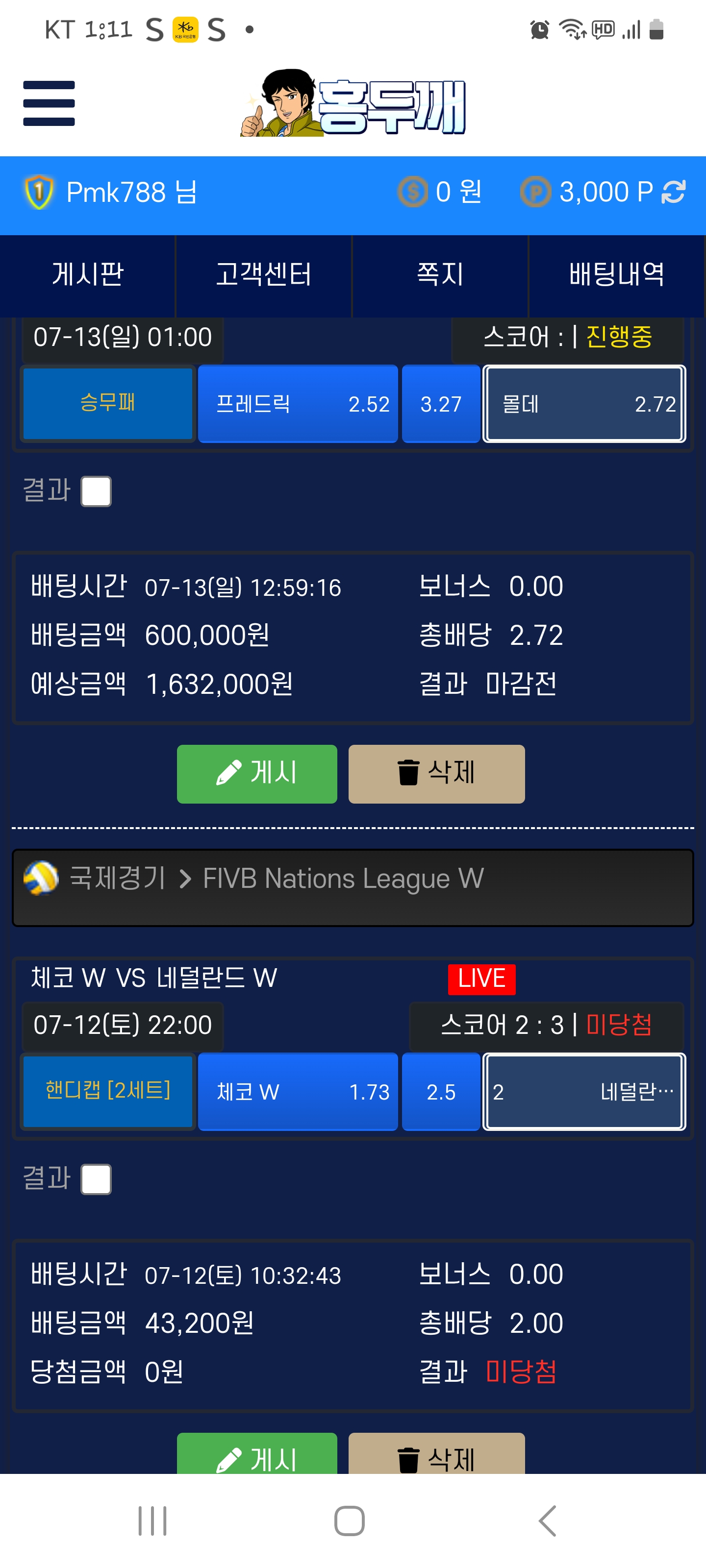Delete the 600,000원 bet with 삭제
The width and height of the screenshot is (706, 1568).
click(436, 774)
